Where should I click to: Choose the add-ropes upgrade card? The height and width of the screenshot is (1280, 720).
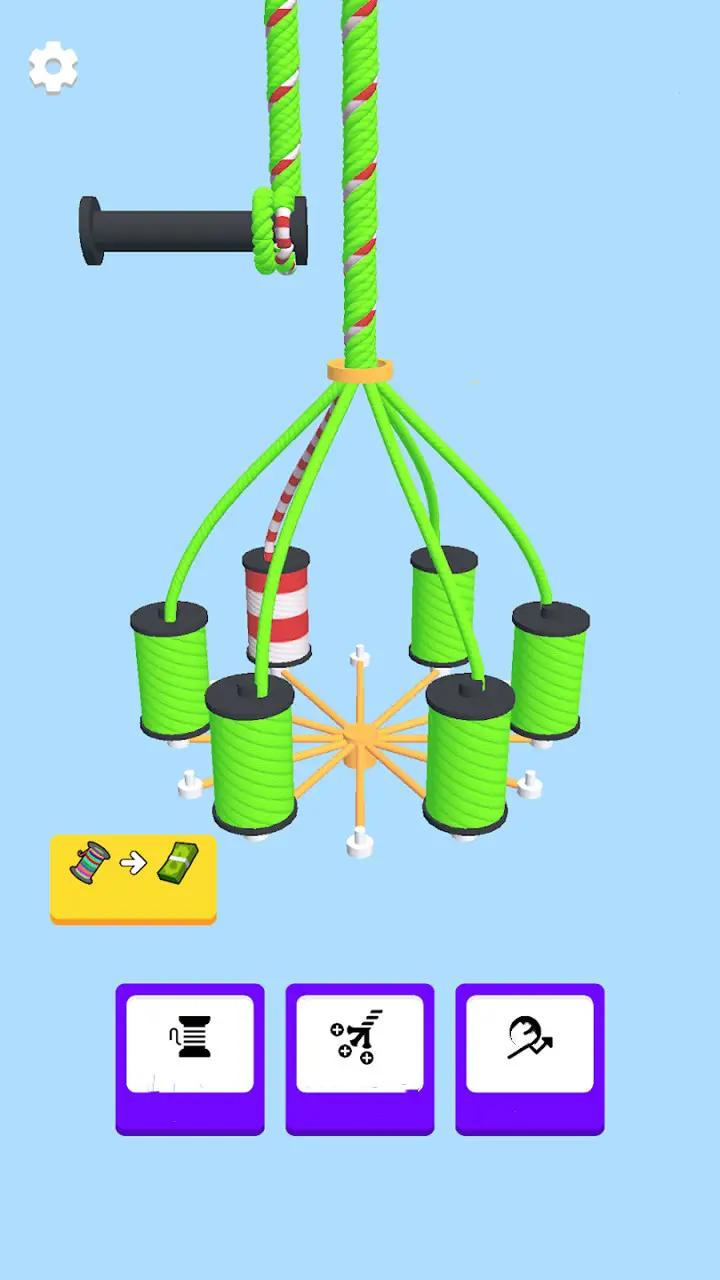pos(360,1057)
